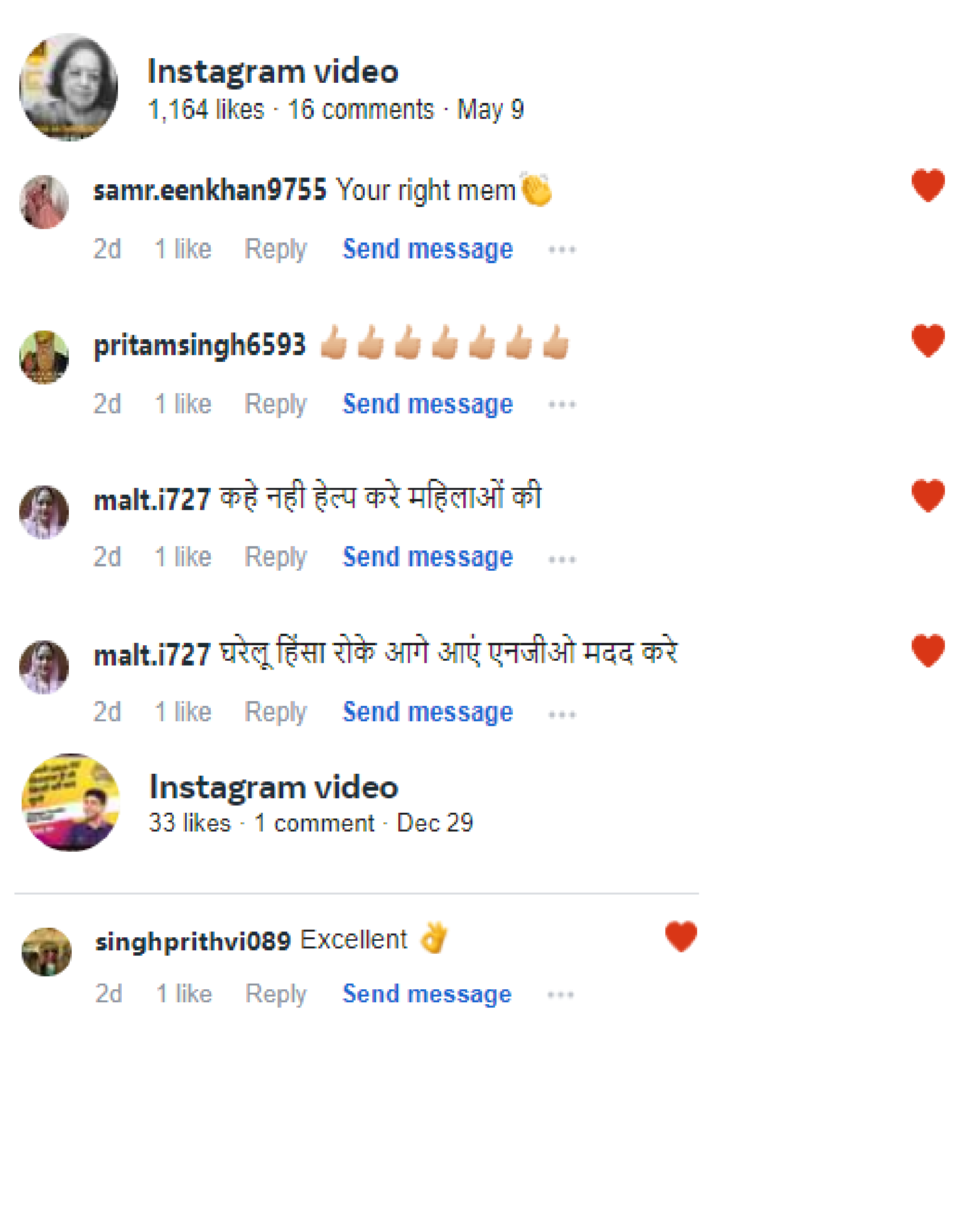Reply to pritamsingh6593's thumbs-up comment

[x=276, y=404]
